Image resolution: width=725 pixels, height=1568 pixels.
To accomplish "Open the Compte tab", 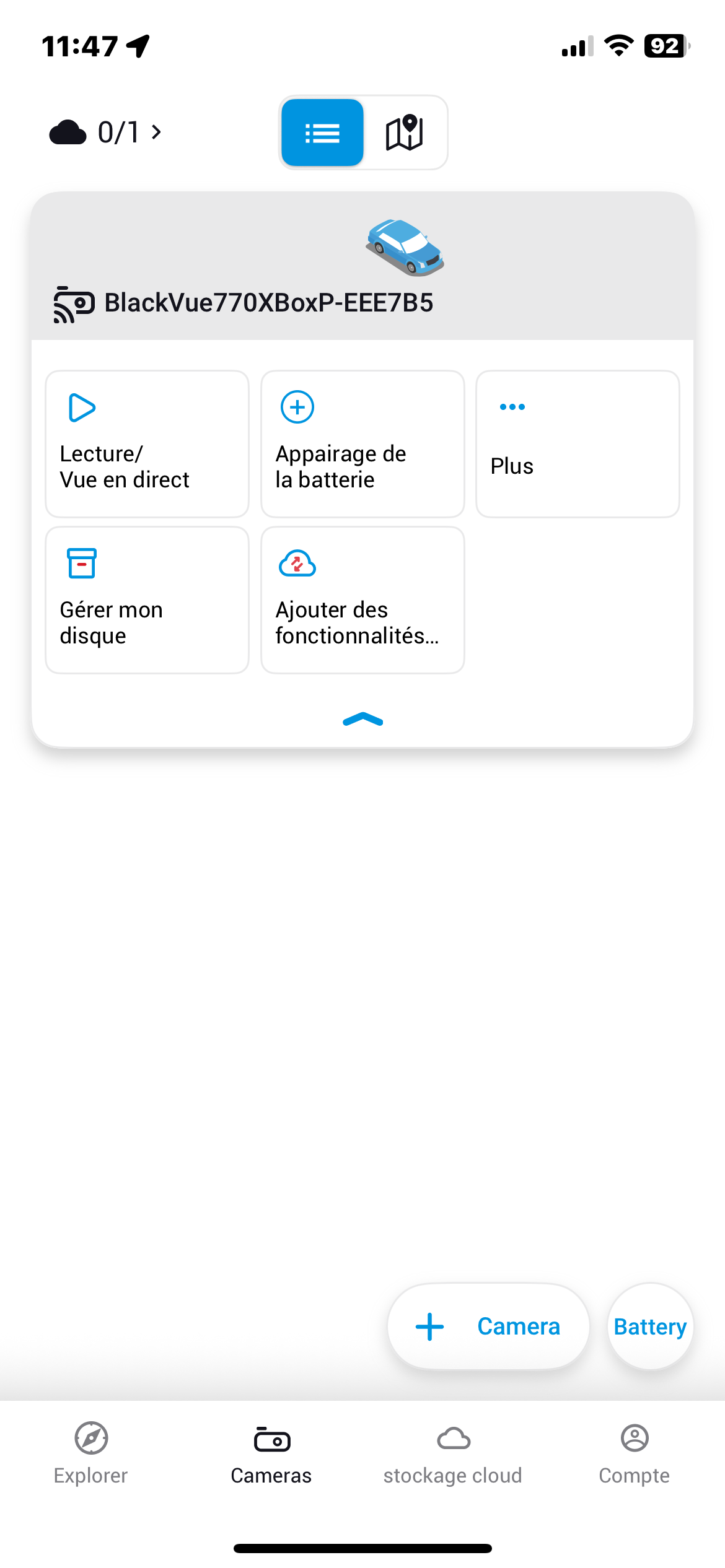I will (635, 1453).
